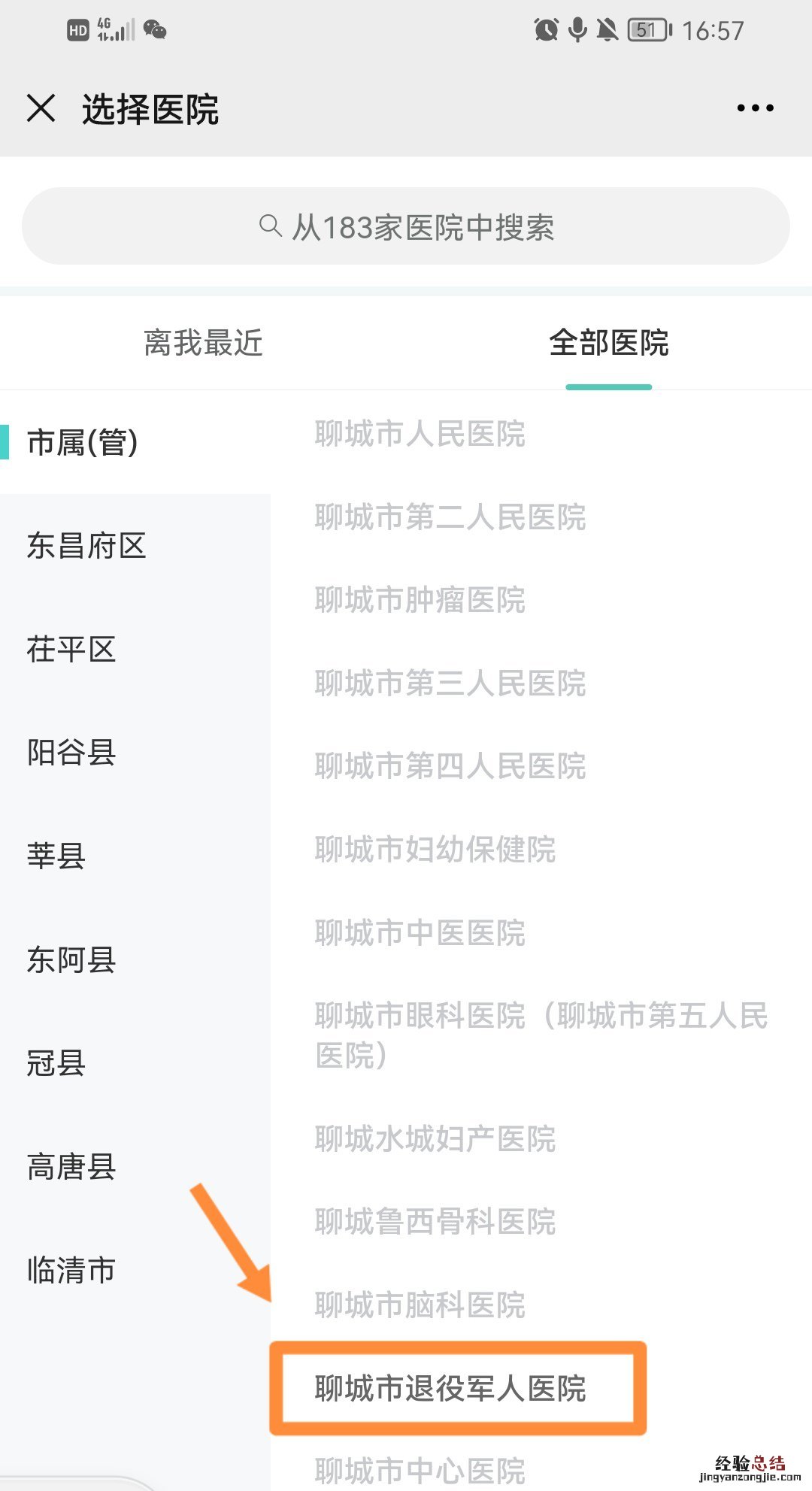
Task: Select the 茌平区 district
Action: coord(71,649)
